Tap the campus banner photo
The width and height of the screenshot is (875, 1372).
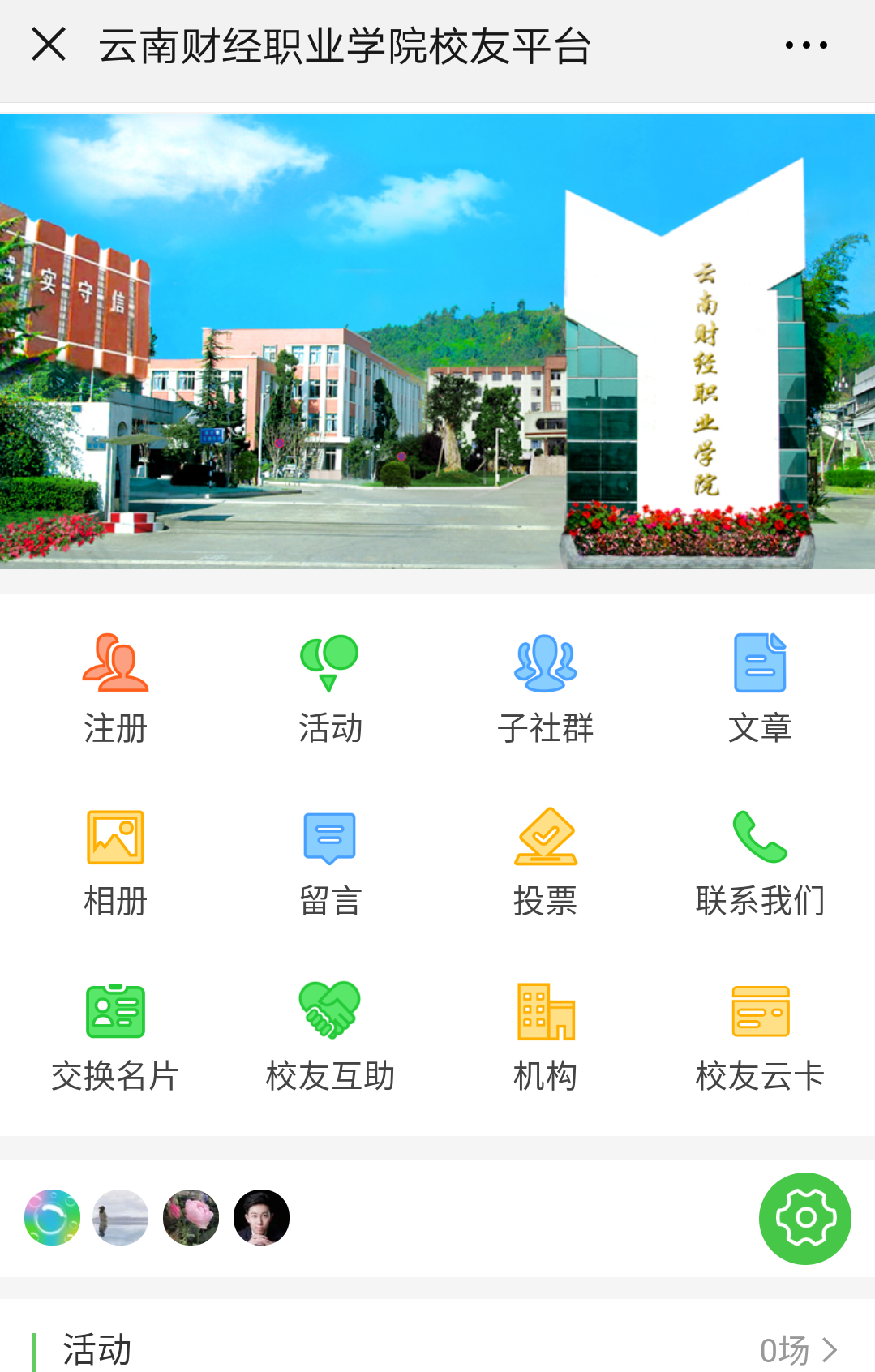click(438, 341)
